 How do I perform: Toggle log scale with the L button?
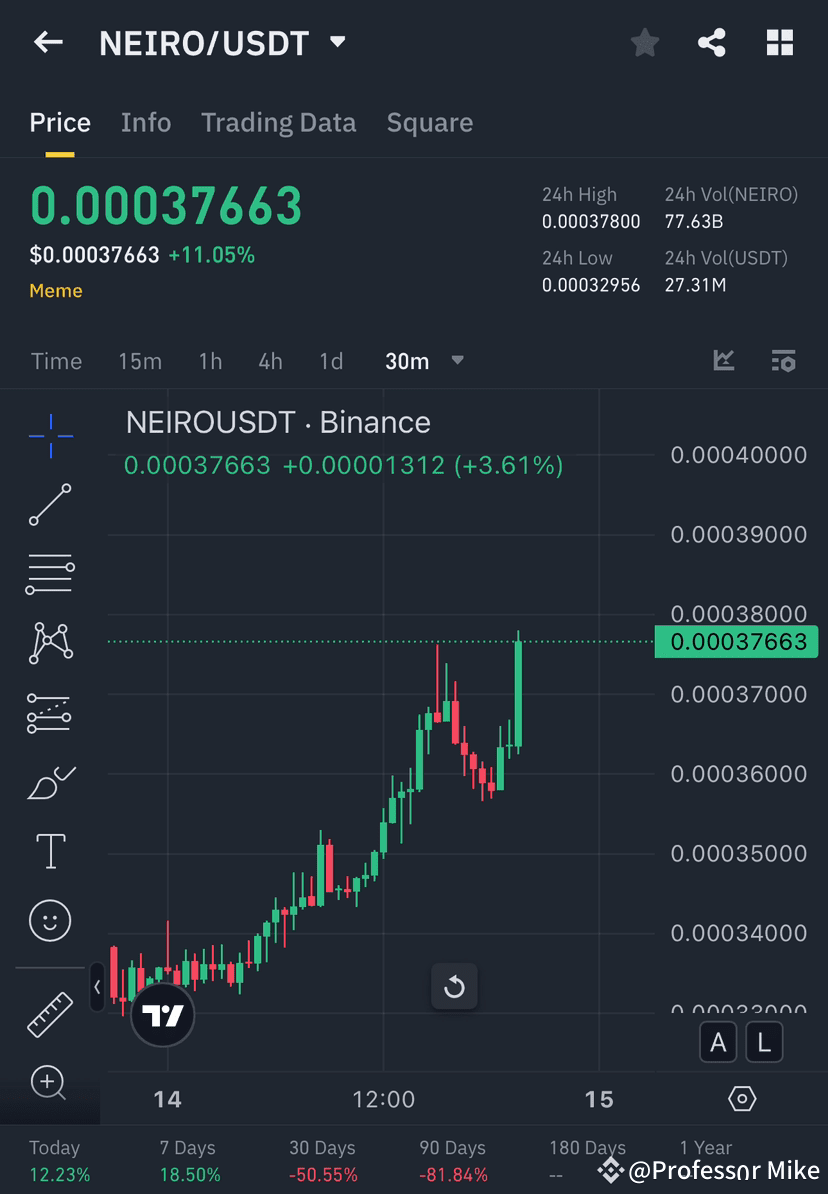pos(764,1042)
